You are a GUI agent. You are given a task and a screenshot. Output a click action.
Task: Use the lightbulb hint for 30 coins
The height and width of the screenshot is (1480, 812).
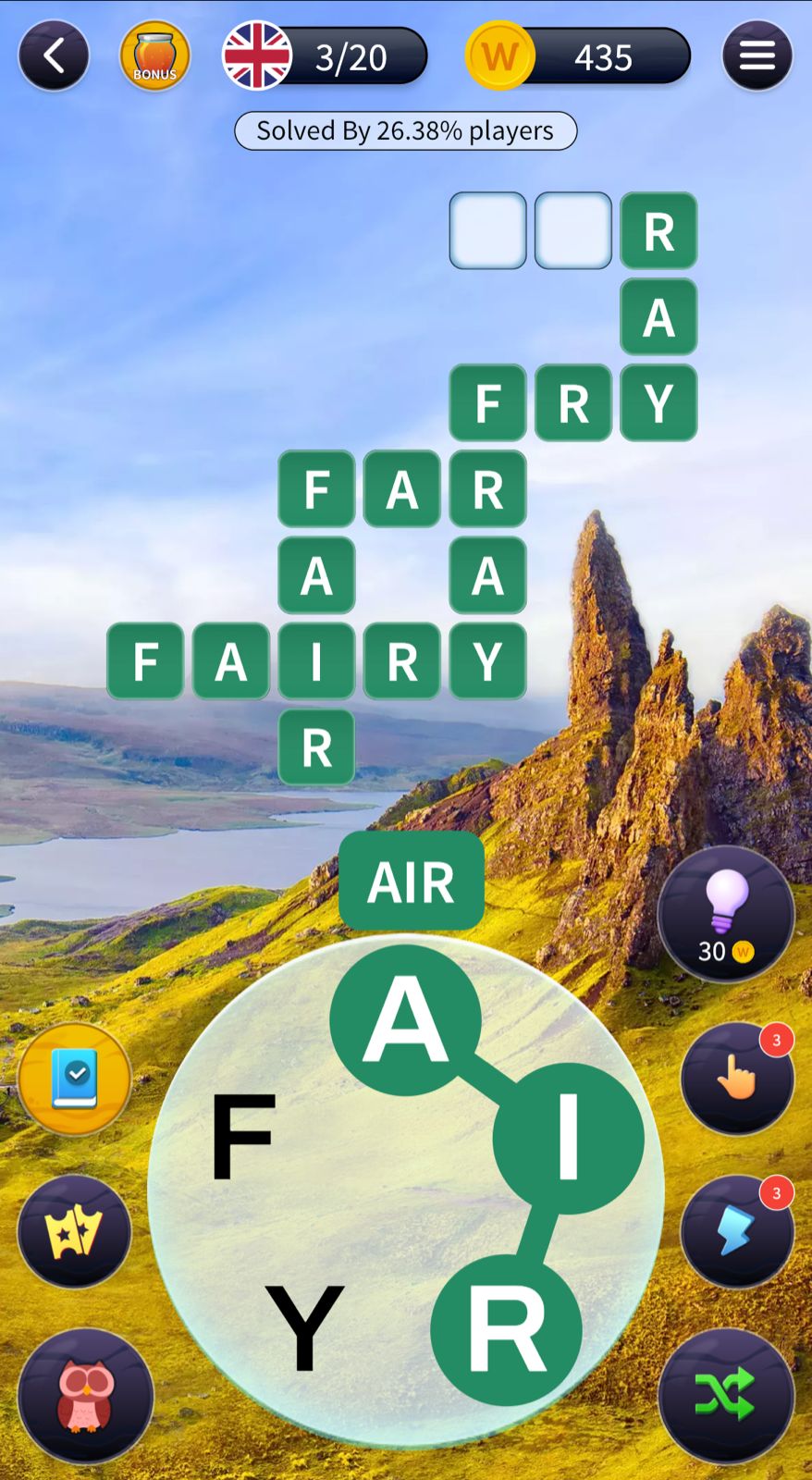point(726,914)
